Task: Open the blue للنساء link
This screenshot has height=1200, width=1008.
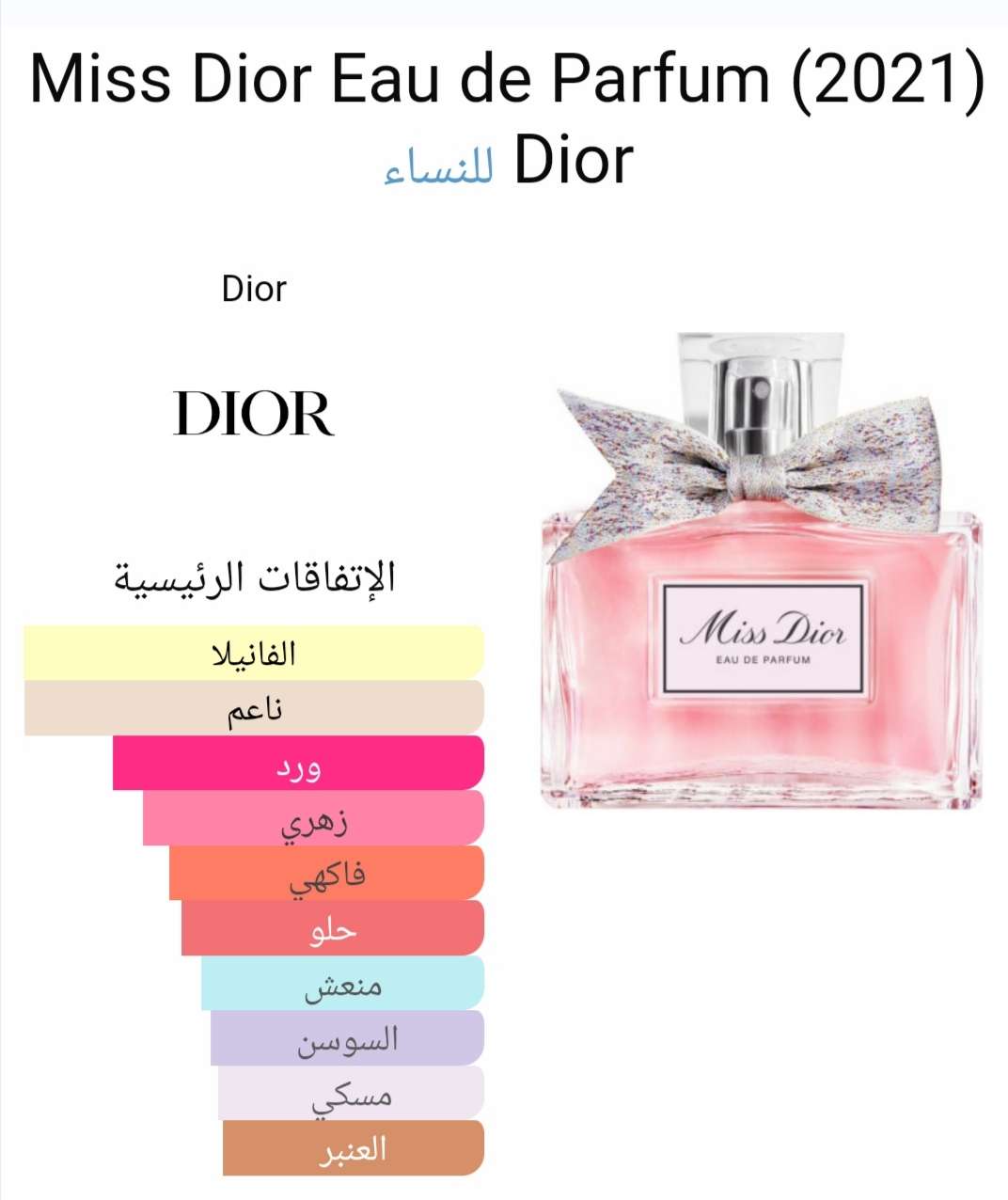Action: pos(438,166)
